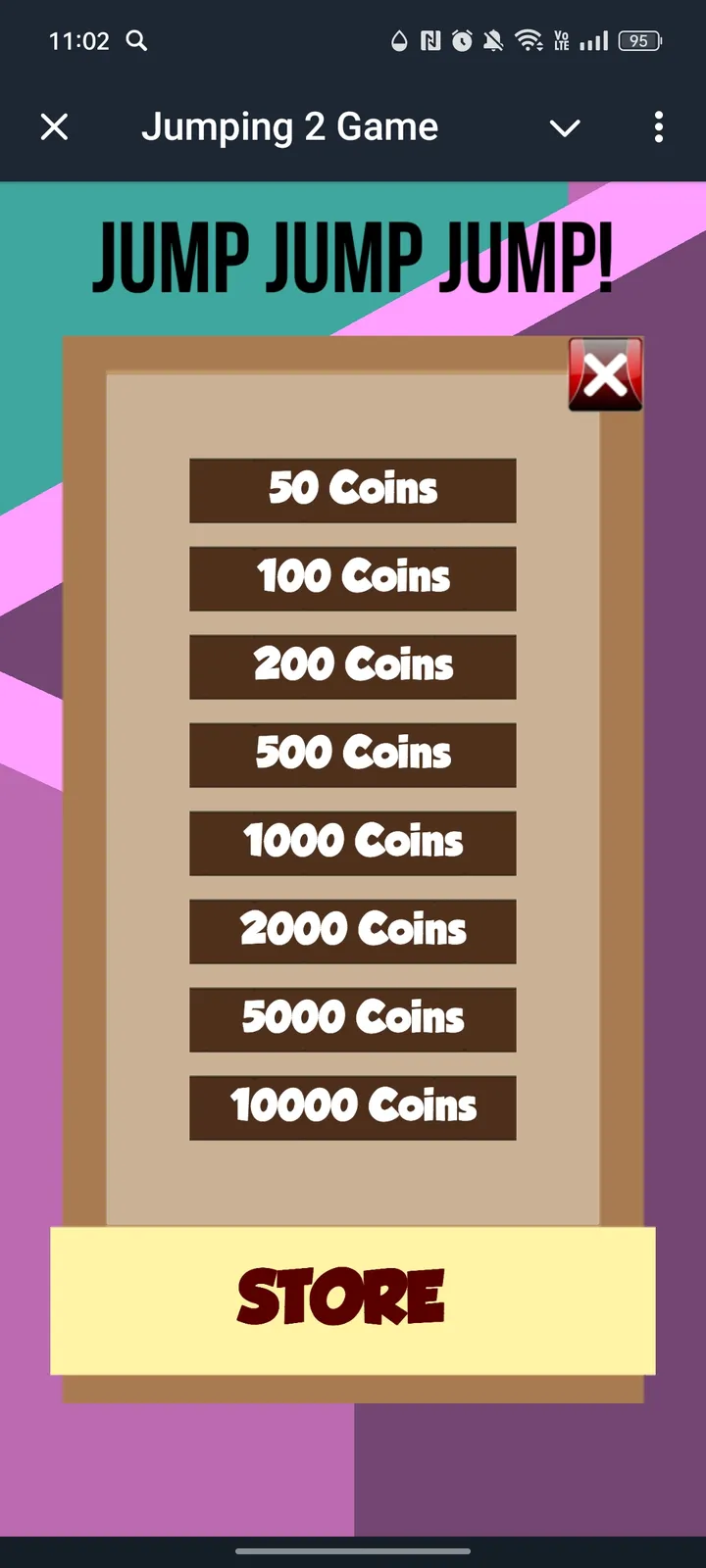Expand the title dropdown chevron
Screen dimensions: 706x1568
pos(565,127)
